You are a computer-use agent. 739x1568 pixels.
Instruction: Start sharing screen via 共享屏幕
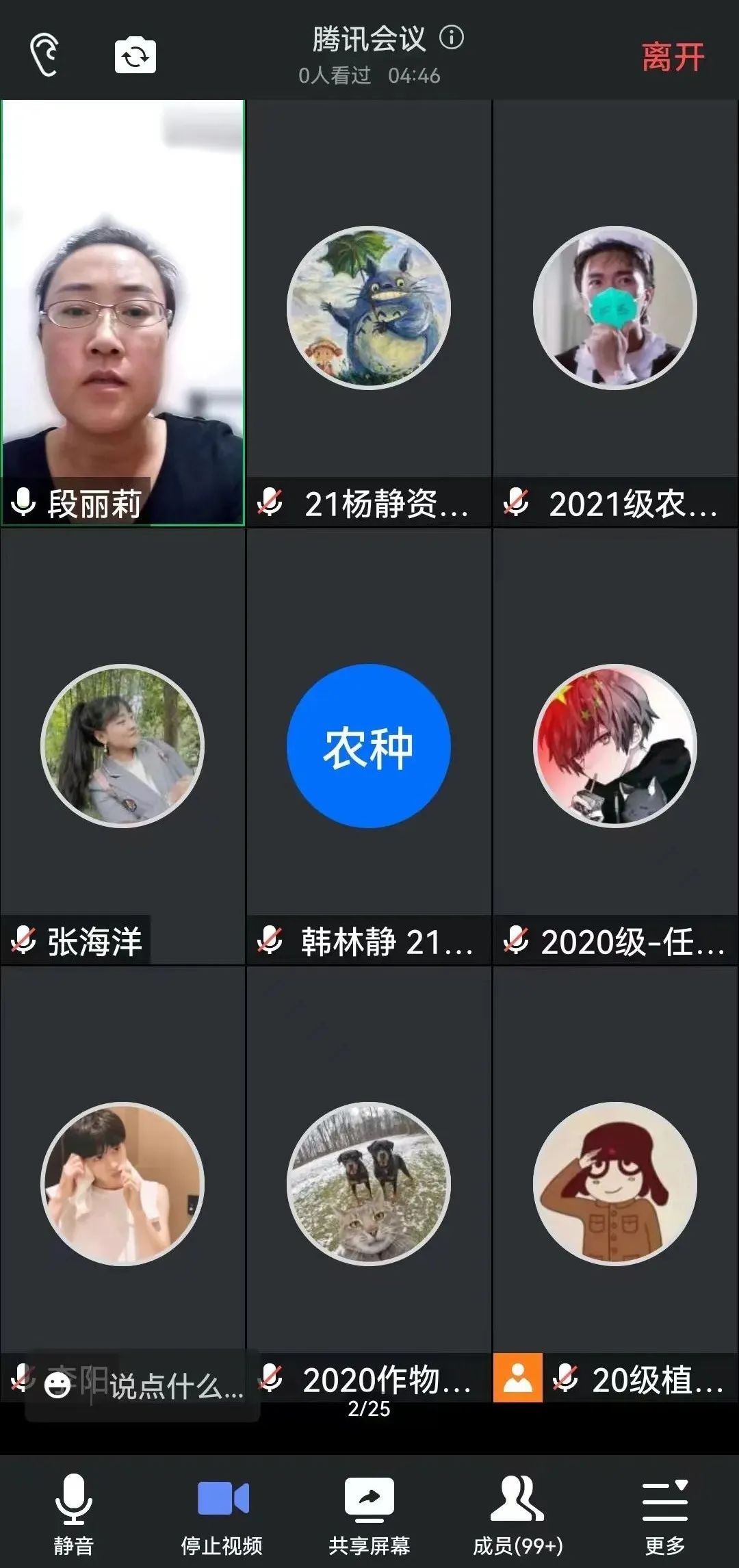pos(369,1515)
